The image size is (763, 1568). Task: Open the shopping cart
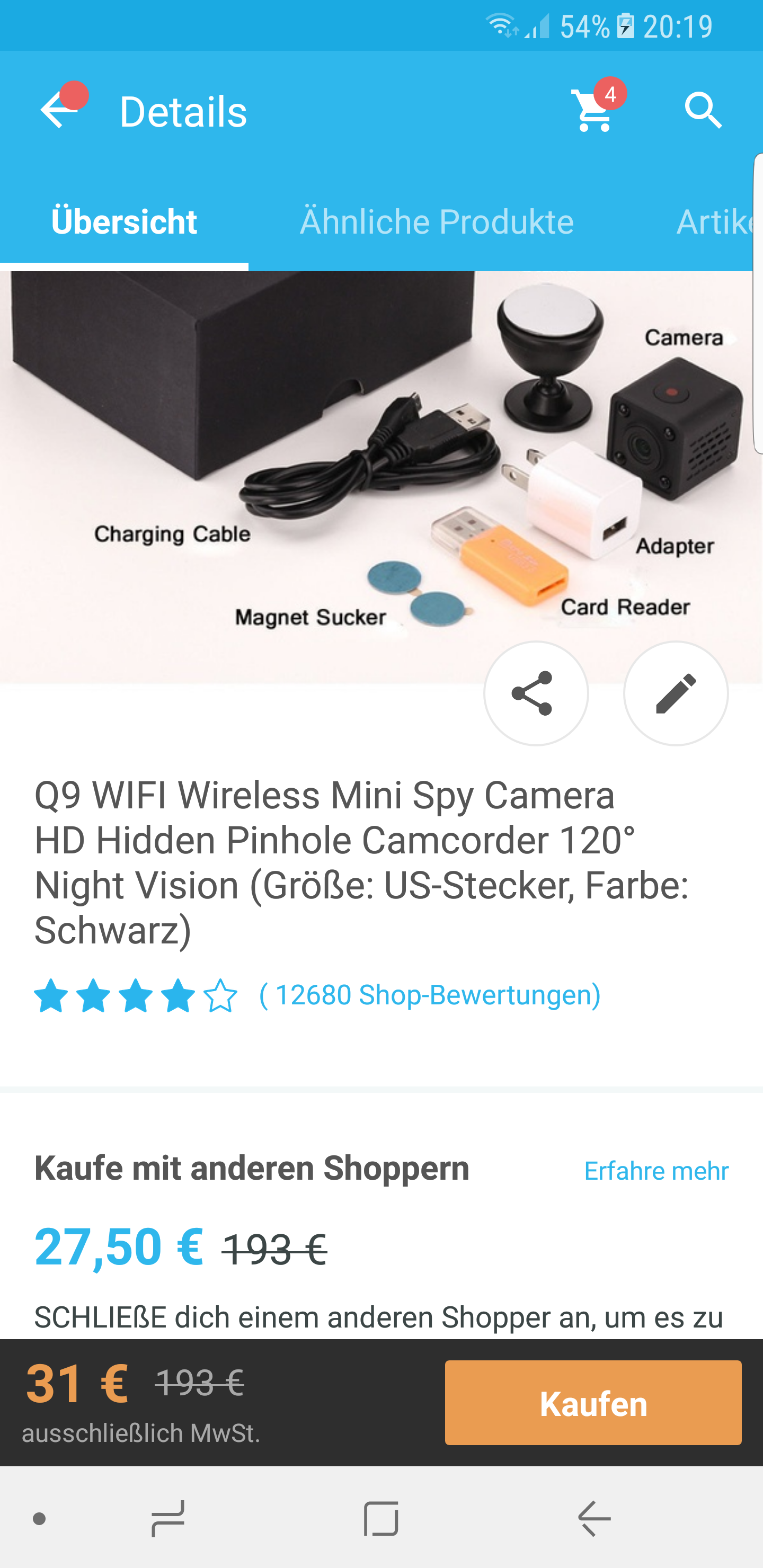(x=595, y=110)
